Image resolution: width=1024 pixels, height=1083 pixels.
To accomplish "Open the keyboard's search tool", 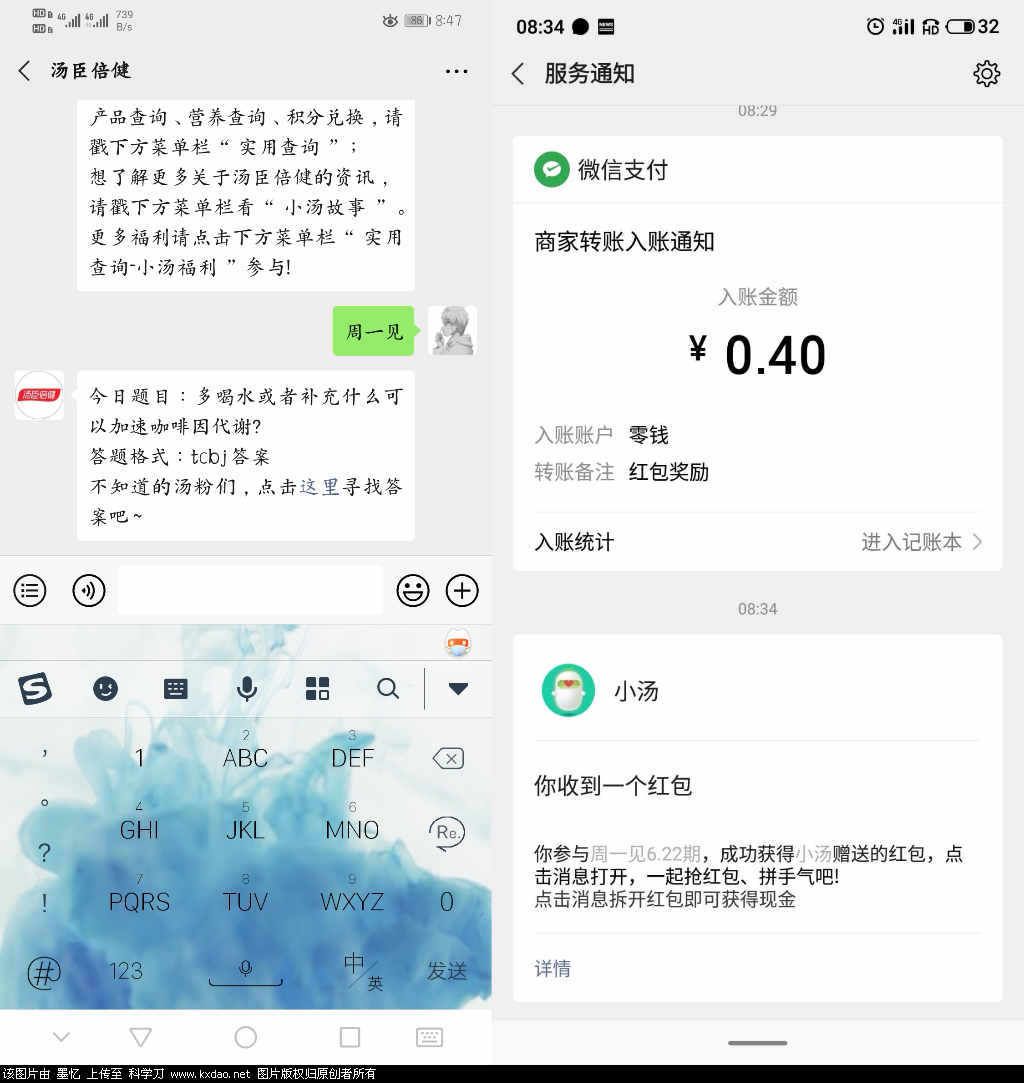I will (388, 688).
